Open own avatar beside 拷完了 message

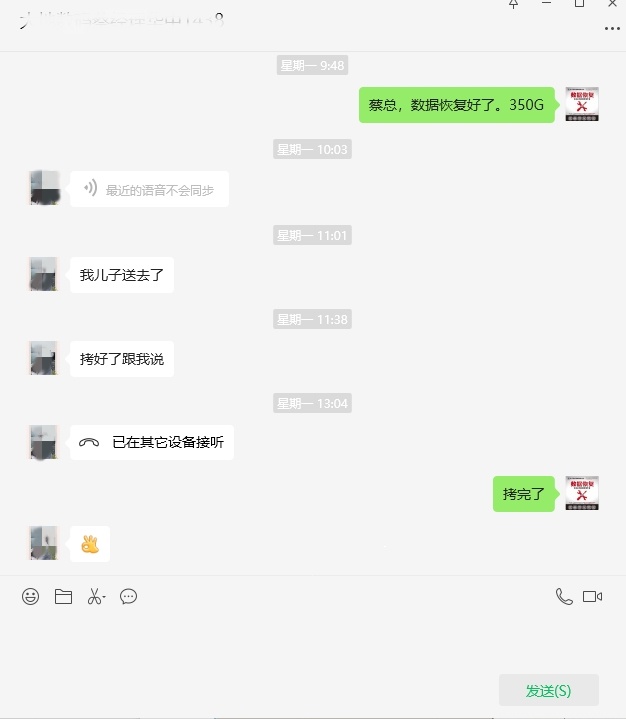[582, 493]
